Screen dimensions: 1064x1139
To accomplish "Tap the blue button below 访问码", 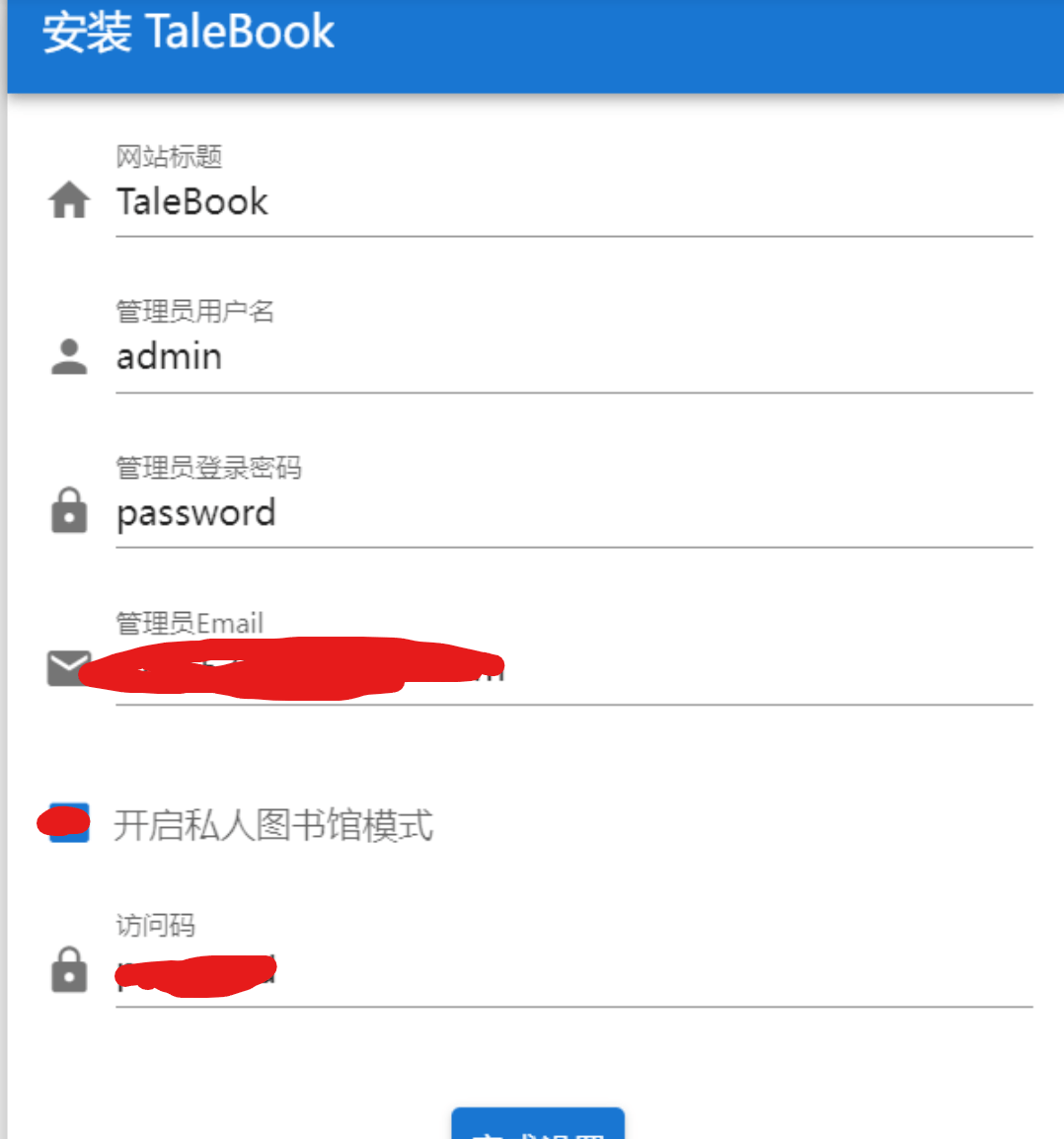I will [538, 1125].
